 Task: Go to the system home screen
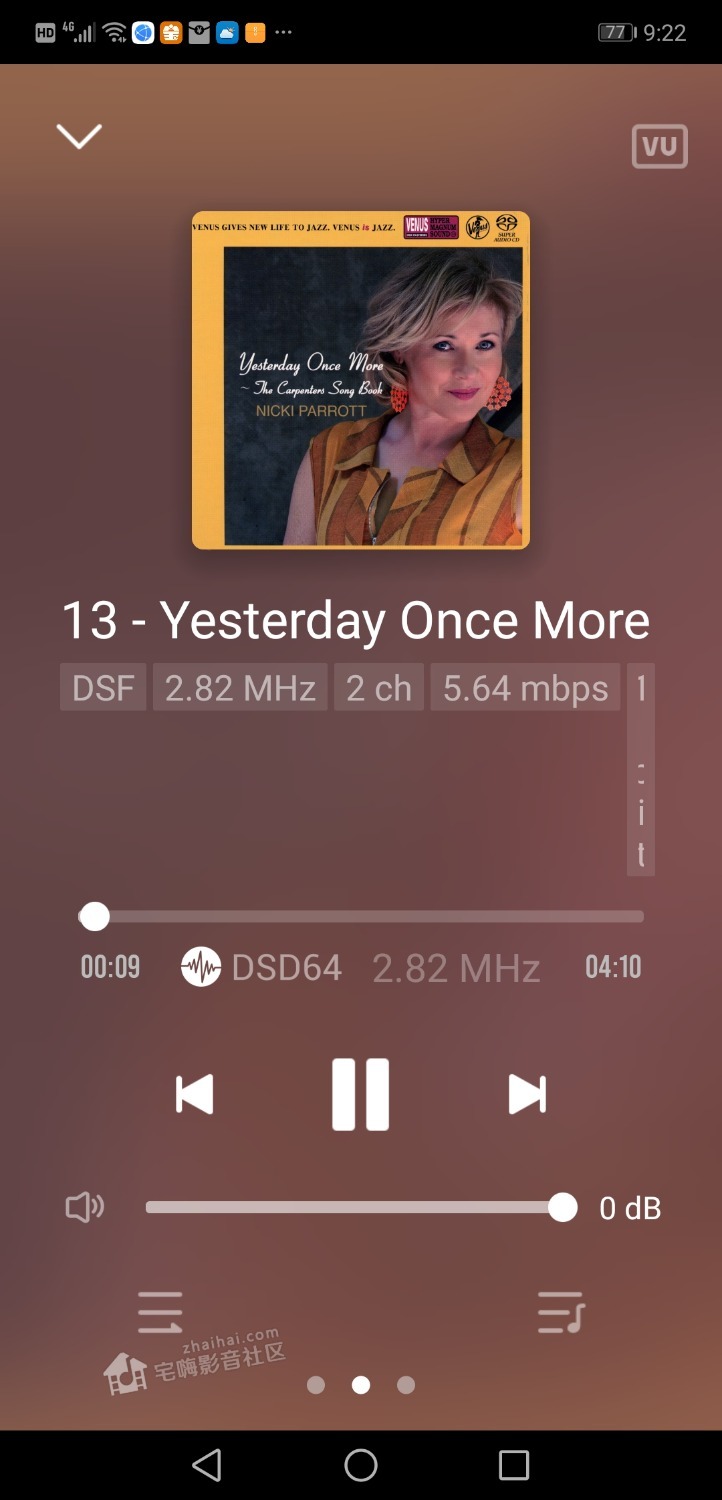coord(361,1465)
